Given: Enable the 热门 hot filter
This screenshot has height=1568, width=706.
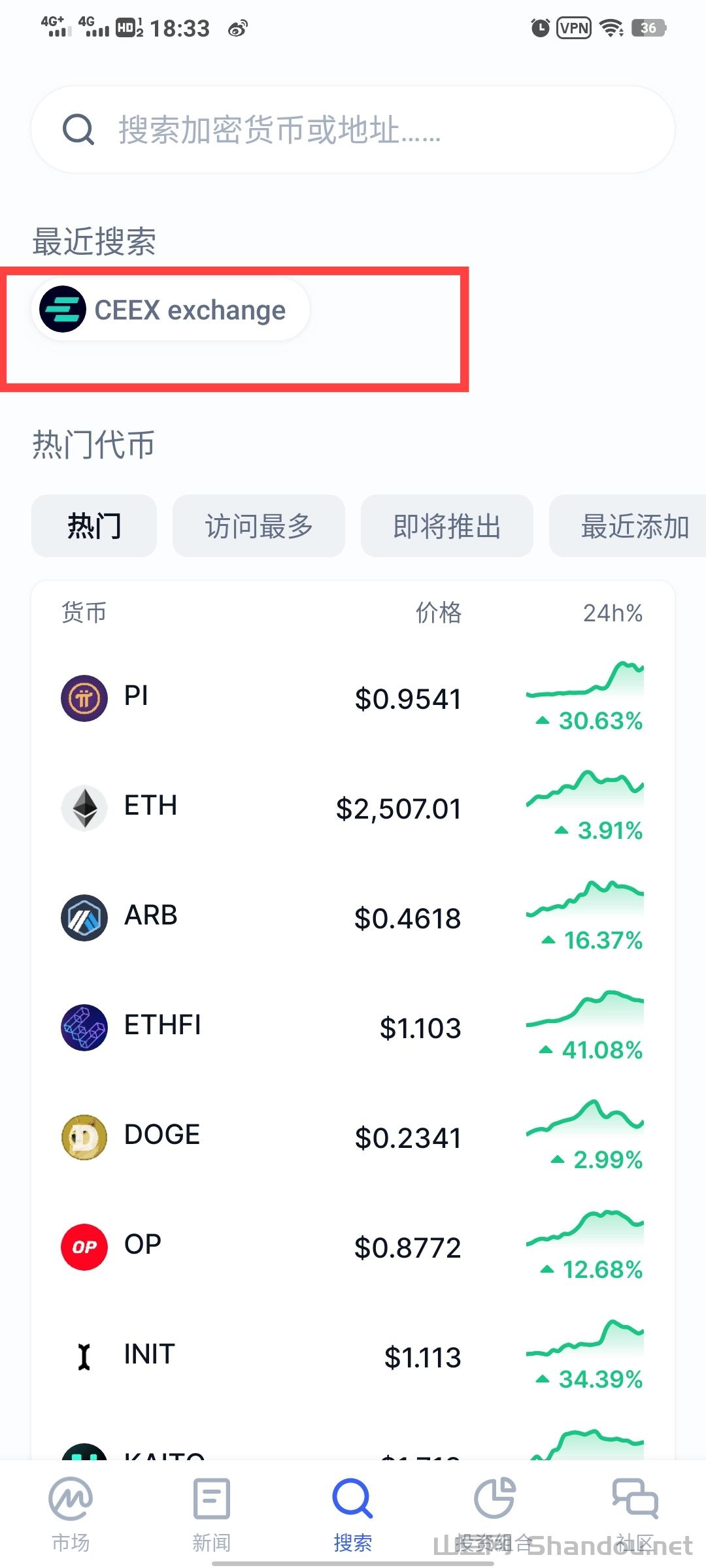Looking at the screenshot, I should coord(93,526).
